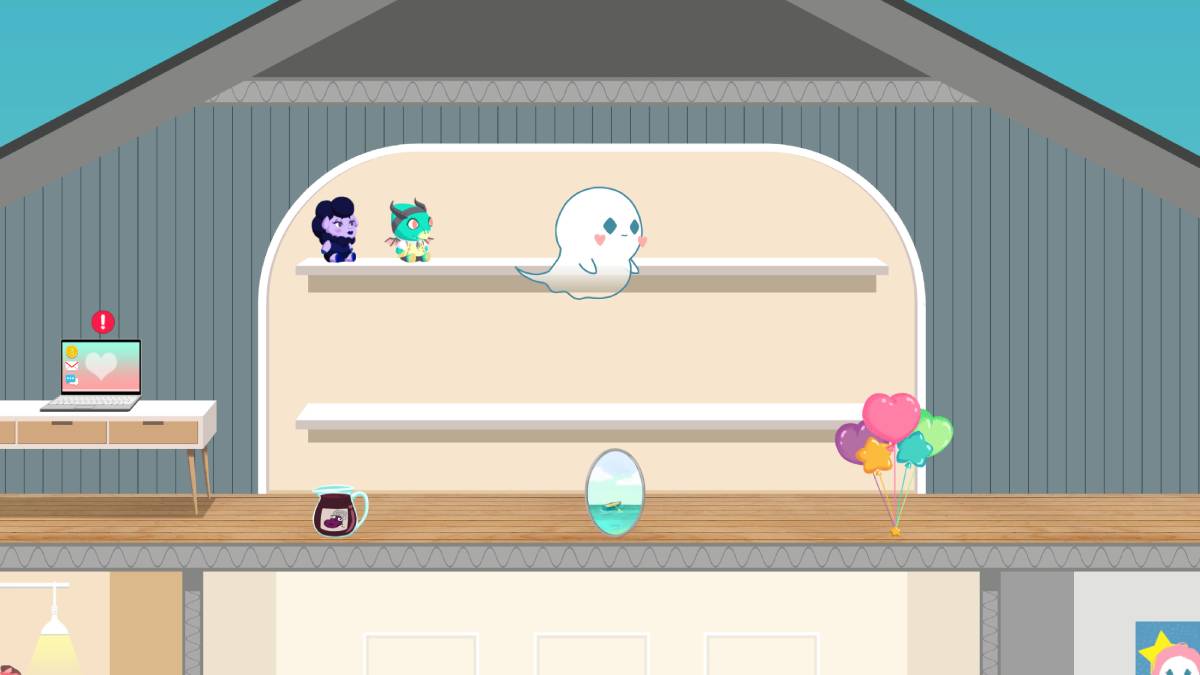
Task: Open the oval ocean mirror
Action: click(x=615, y=492)
